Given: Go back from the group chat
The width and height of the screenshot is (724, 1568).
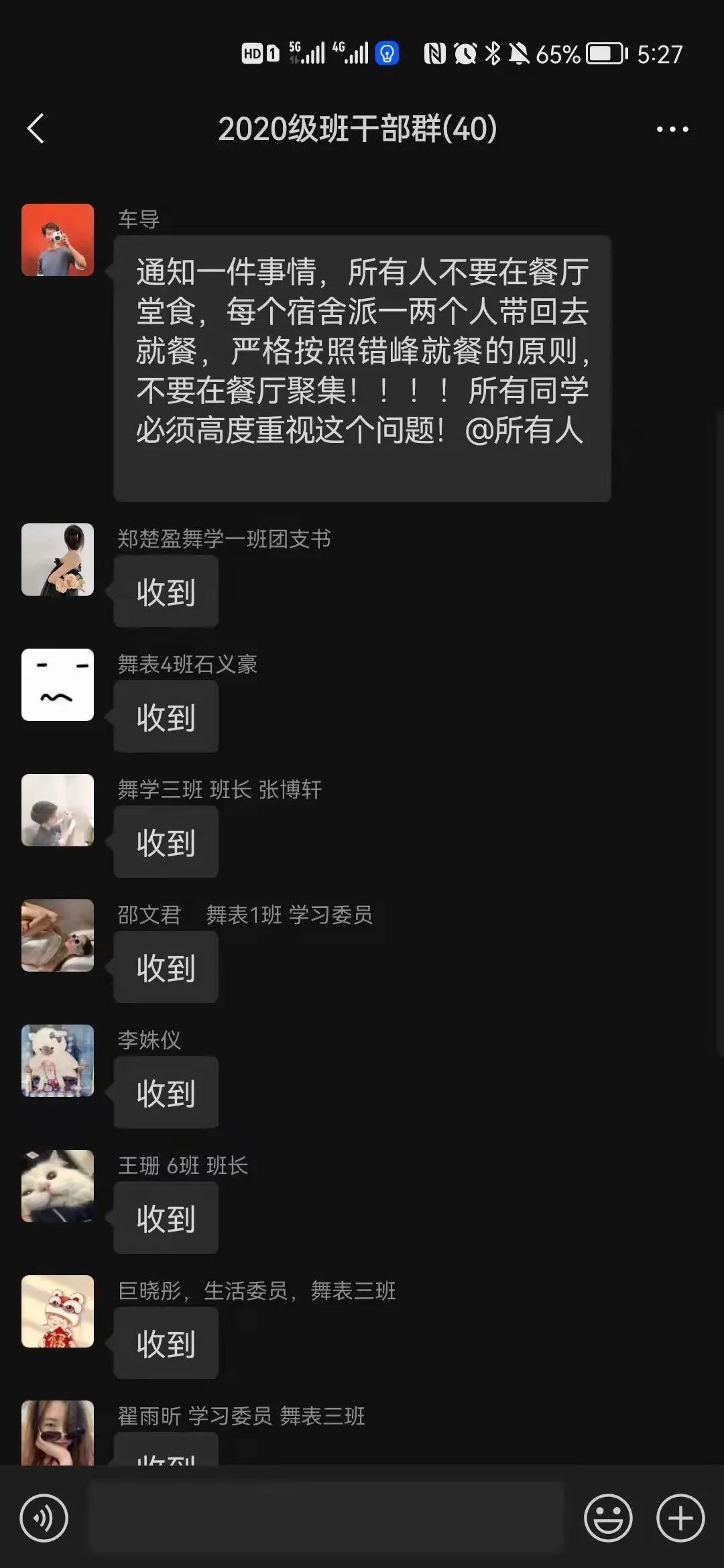Looking at the screenshot, I should point(36,129).
